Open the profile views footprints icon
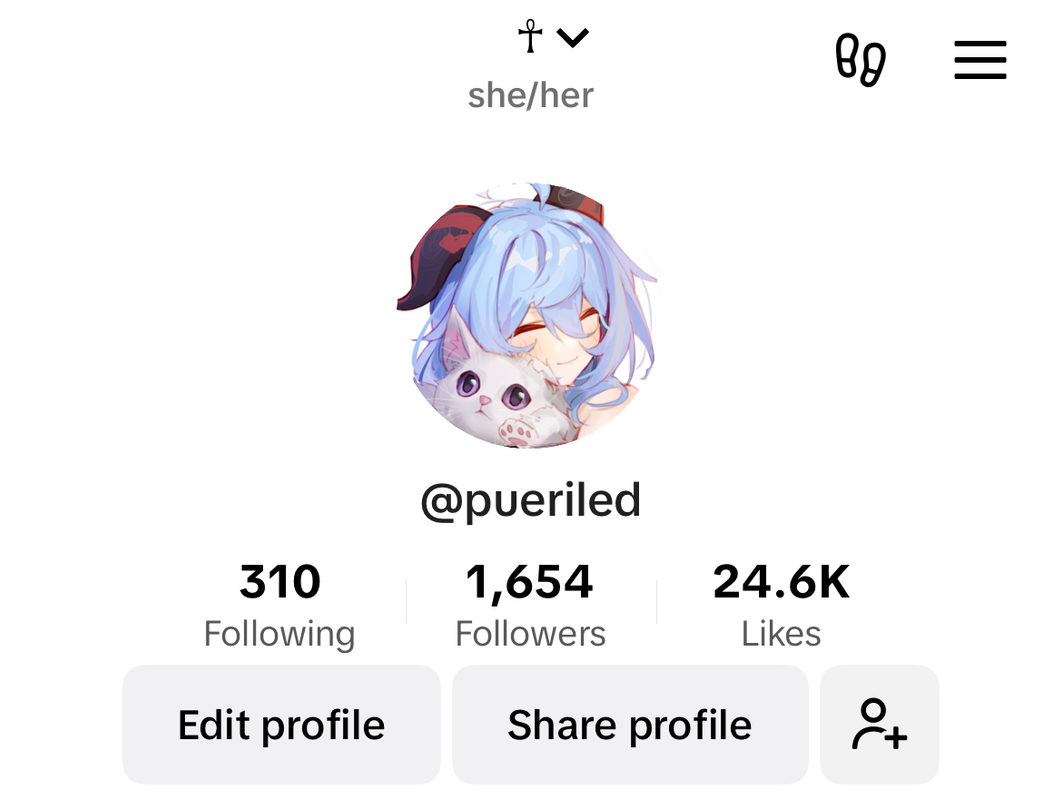Viewport: 1062px width, 800px height. tap(860, 60)
